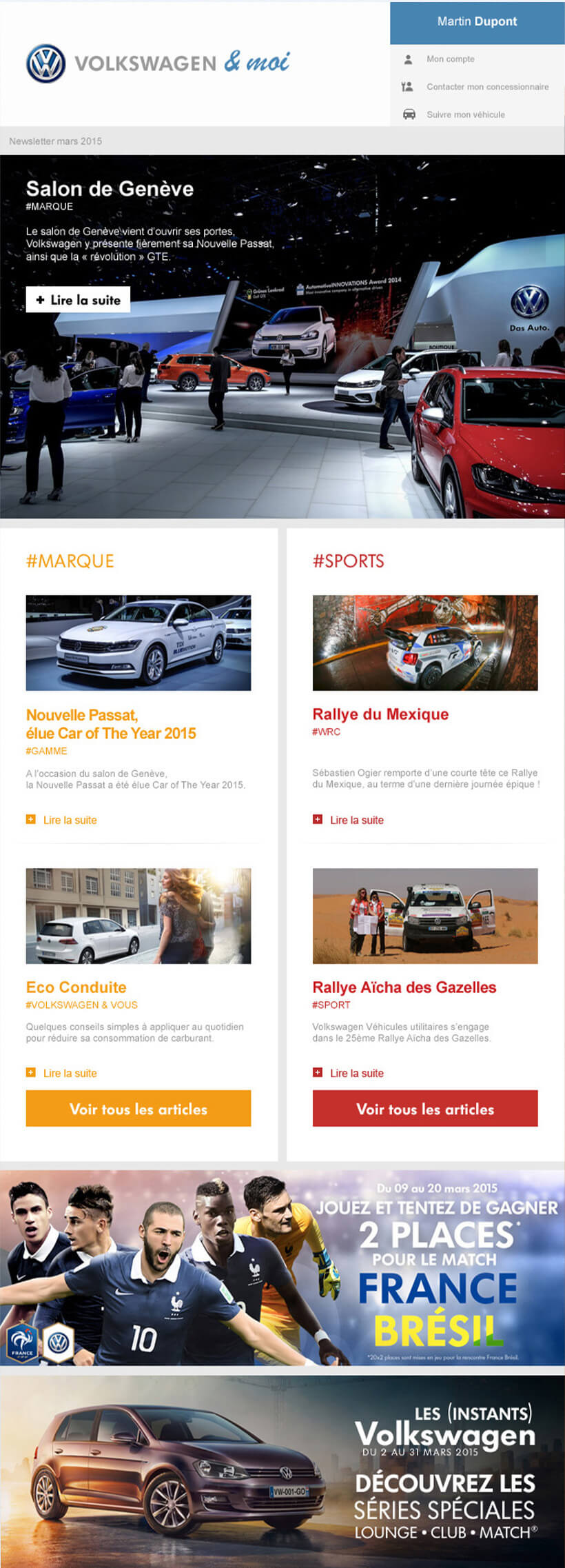Image resolution: width=565 pixels, height=1568 pixels.
Task: Read more on Rallye Aïcha des Gazelles
Action: 356,1073
